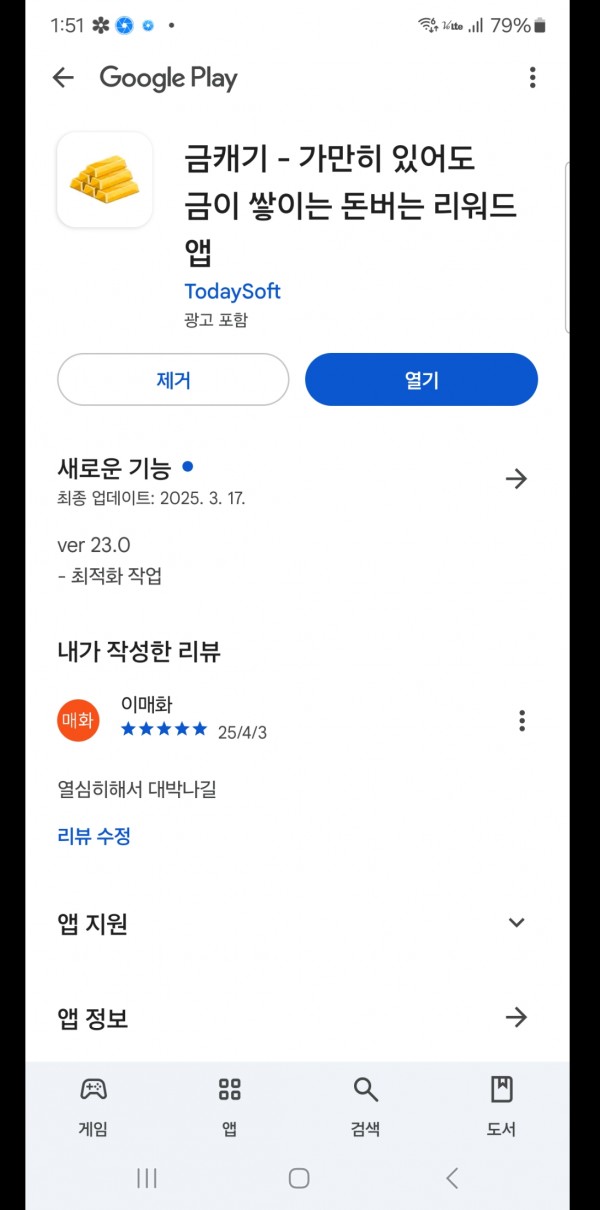Tap the system home button

tap(299, 1178)
